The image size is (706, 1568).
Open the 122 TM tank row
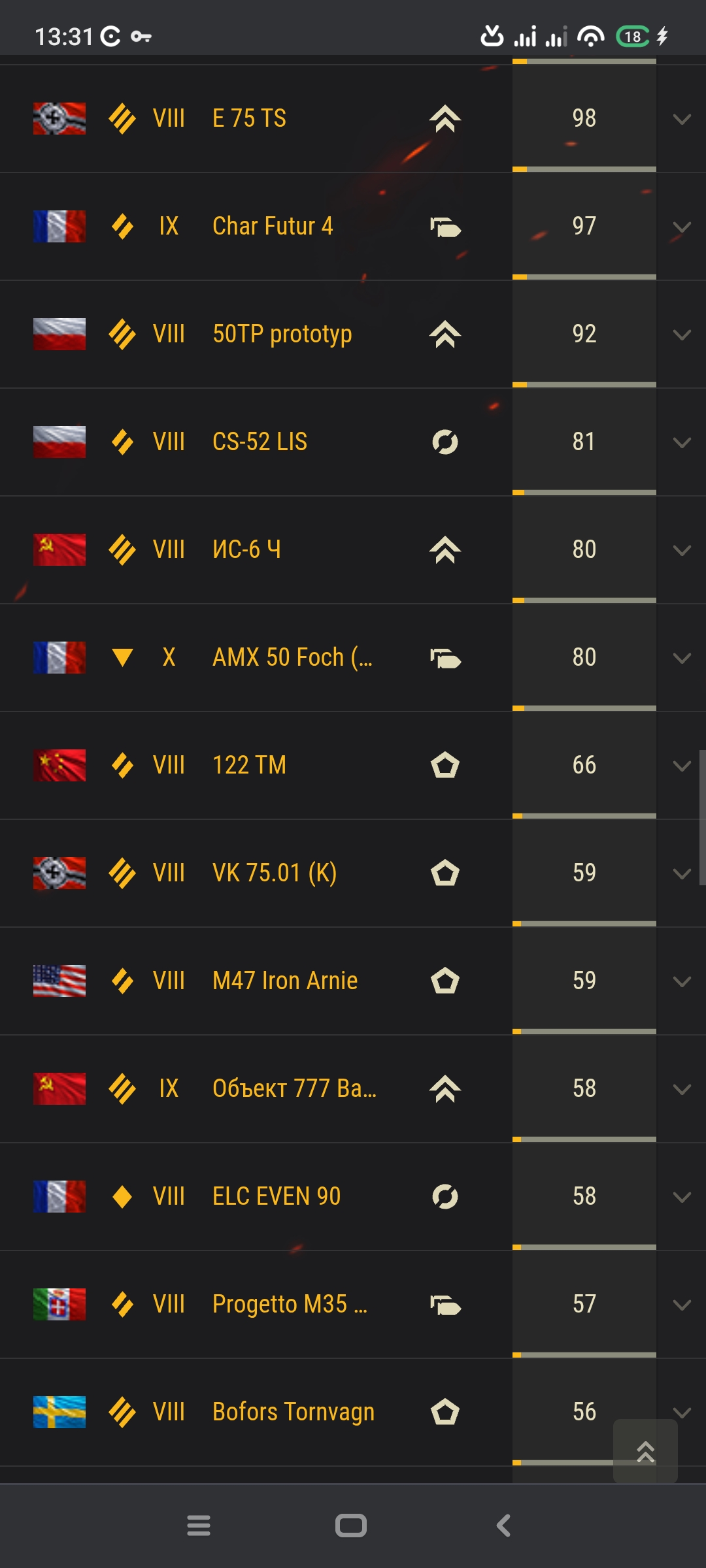[x=353, y=765]
